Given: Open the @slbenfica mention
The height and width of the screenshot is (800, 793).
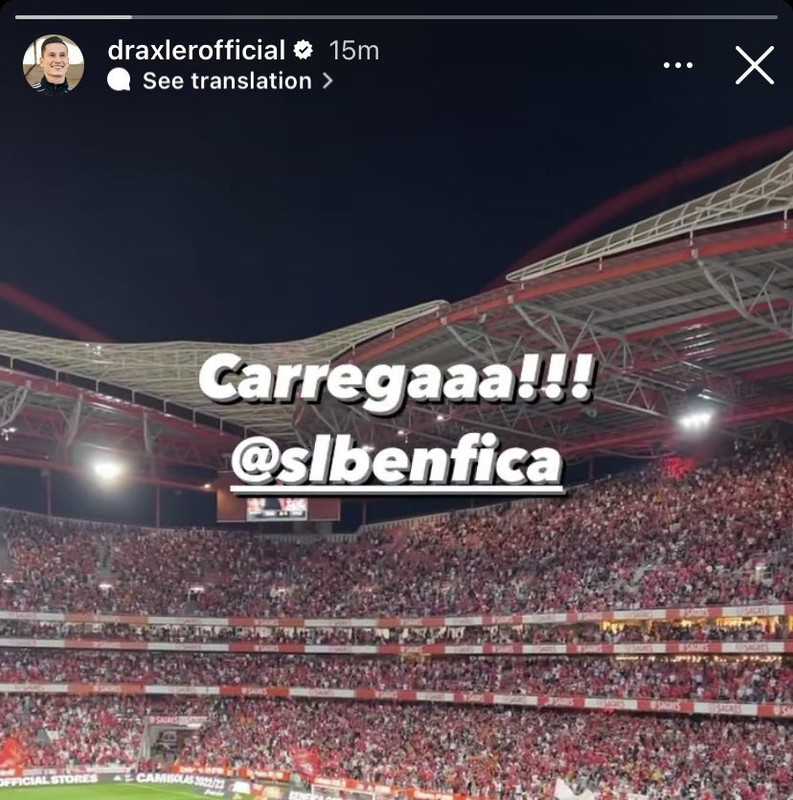Looking at the screenshot, I should [x=396, y=462].
